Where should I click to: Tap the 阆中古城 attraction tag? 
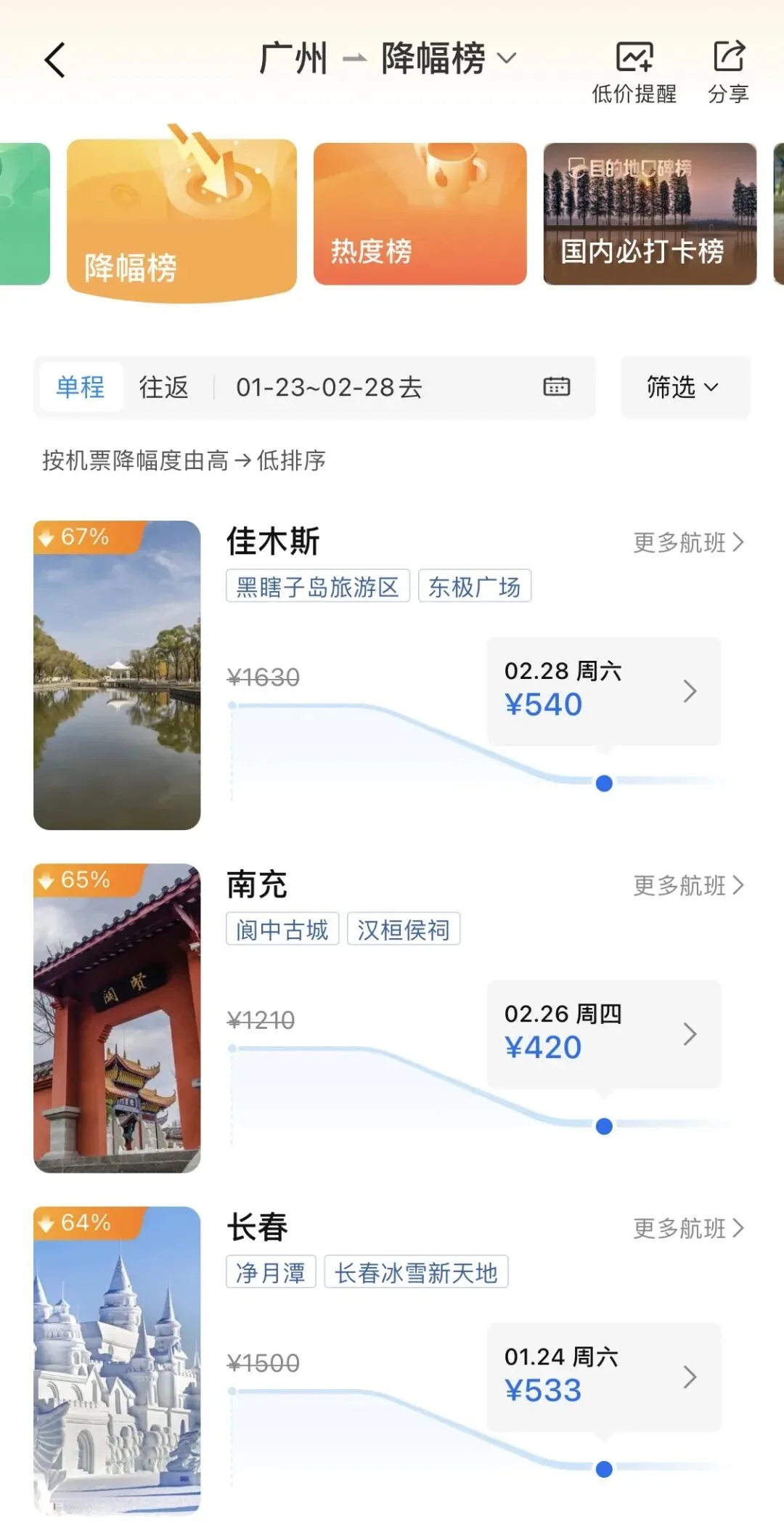(x=282, y=929)
